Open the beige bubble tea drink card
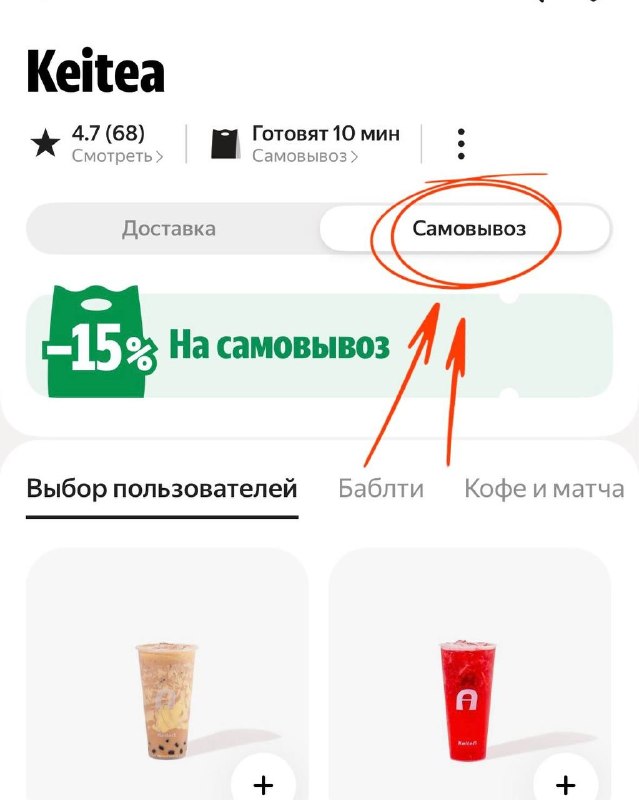Screen dimensions: 639x800 167,674
